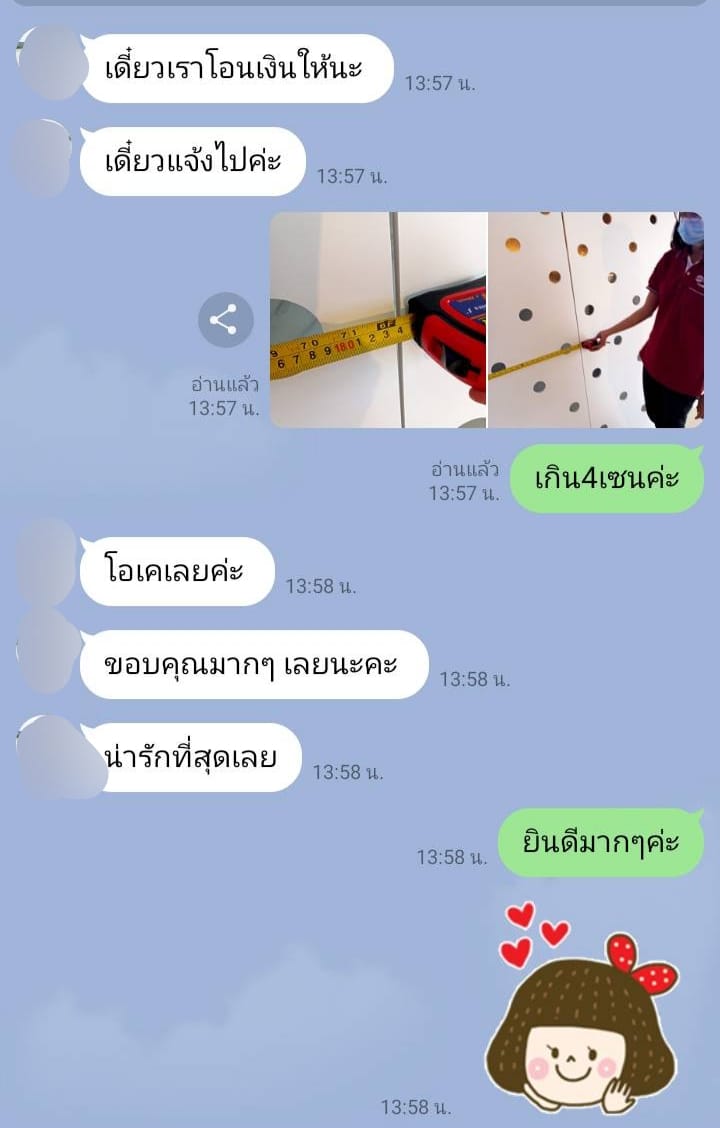Tap the share icon beside the photos
This screenshot has width=720, height=1128.
point(225,321)
